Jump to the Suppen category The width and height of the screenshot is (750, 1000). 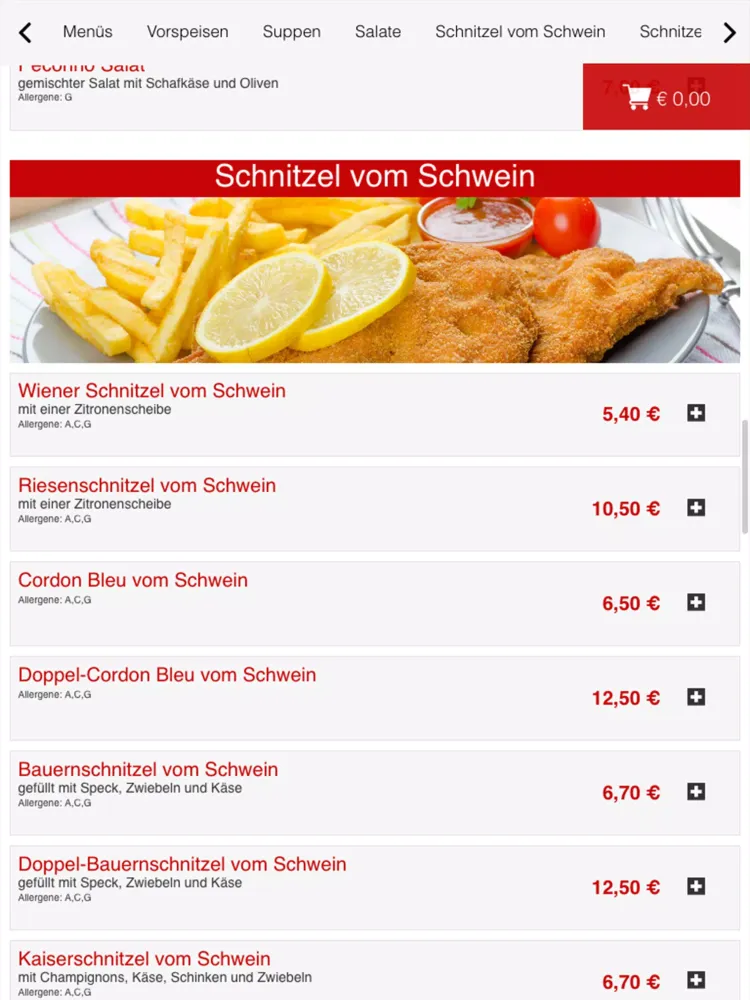pyautogui.click(x=291, y=32)
